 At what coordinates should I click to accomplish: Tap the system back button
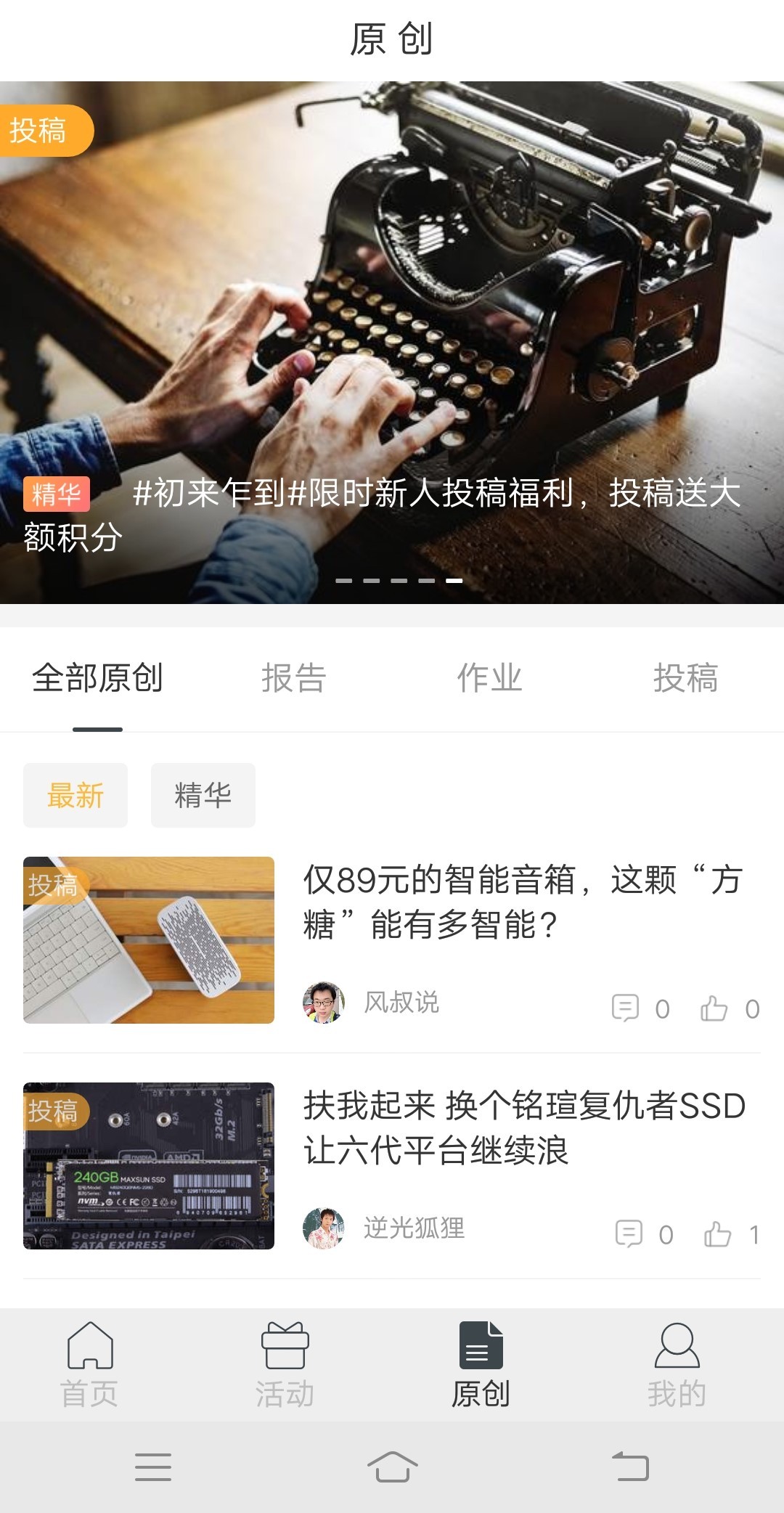click(630, 1467)
